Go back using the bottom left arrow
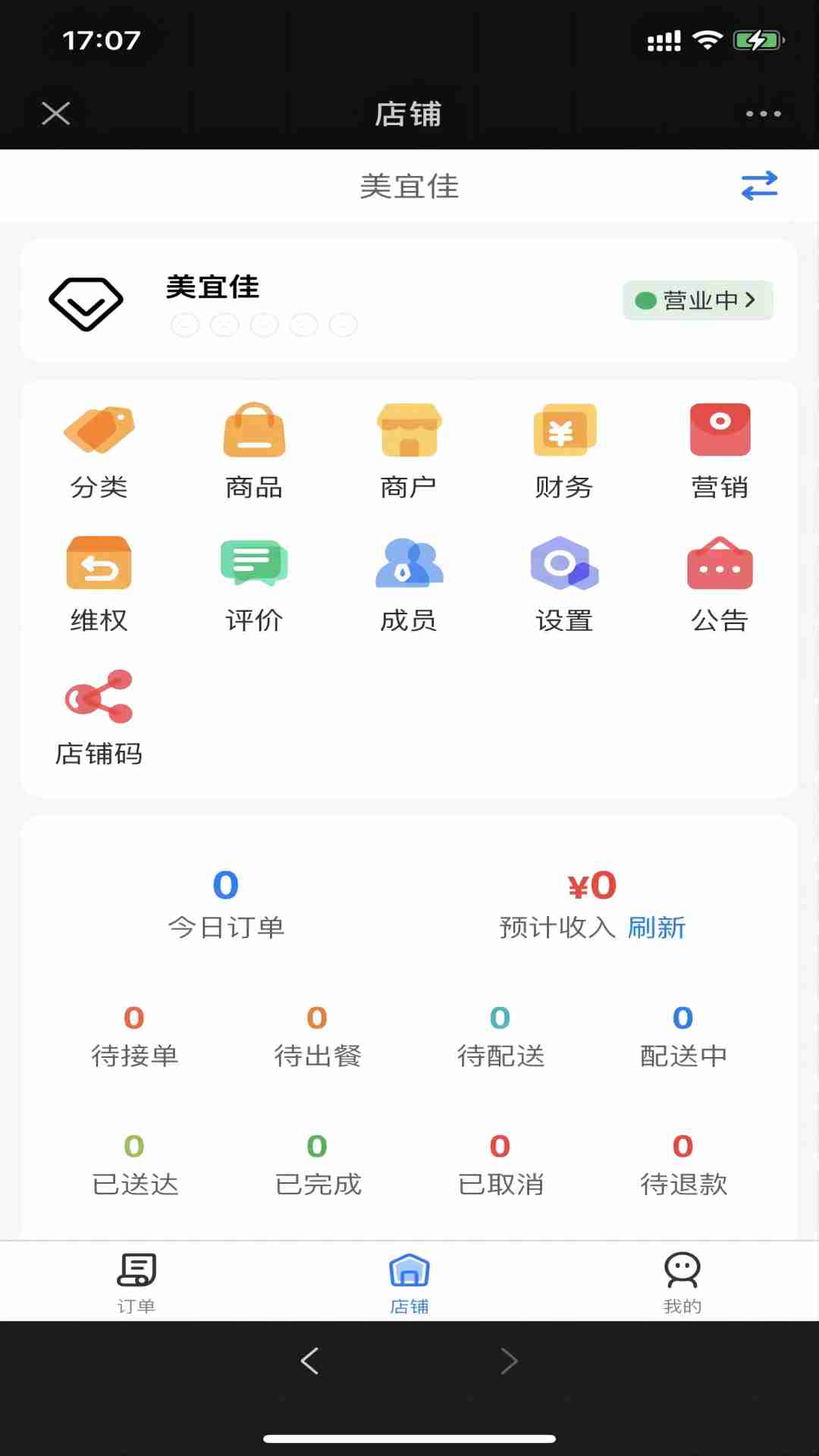 click(x=309, y=1361)
